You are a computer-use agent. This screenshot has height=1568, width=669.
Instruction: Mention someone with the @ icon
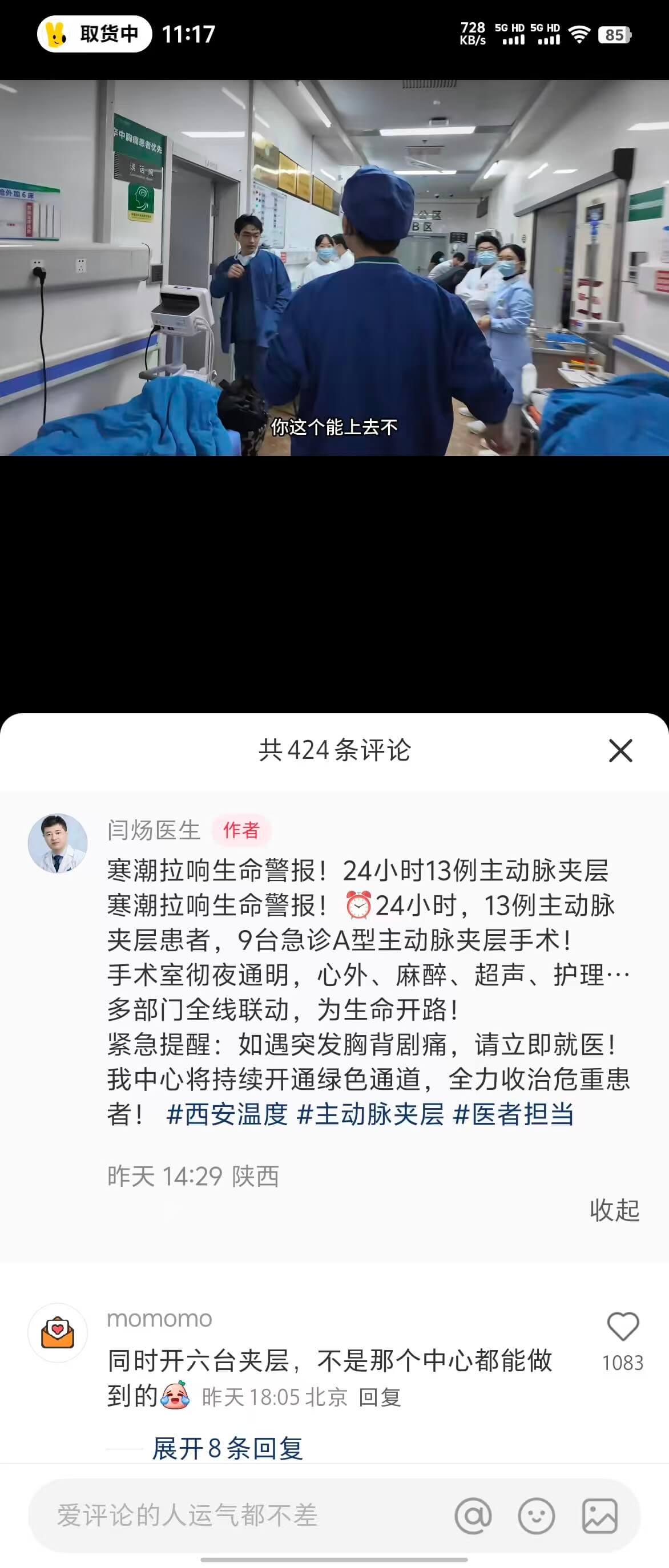473,1515
